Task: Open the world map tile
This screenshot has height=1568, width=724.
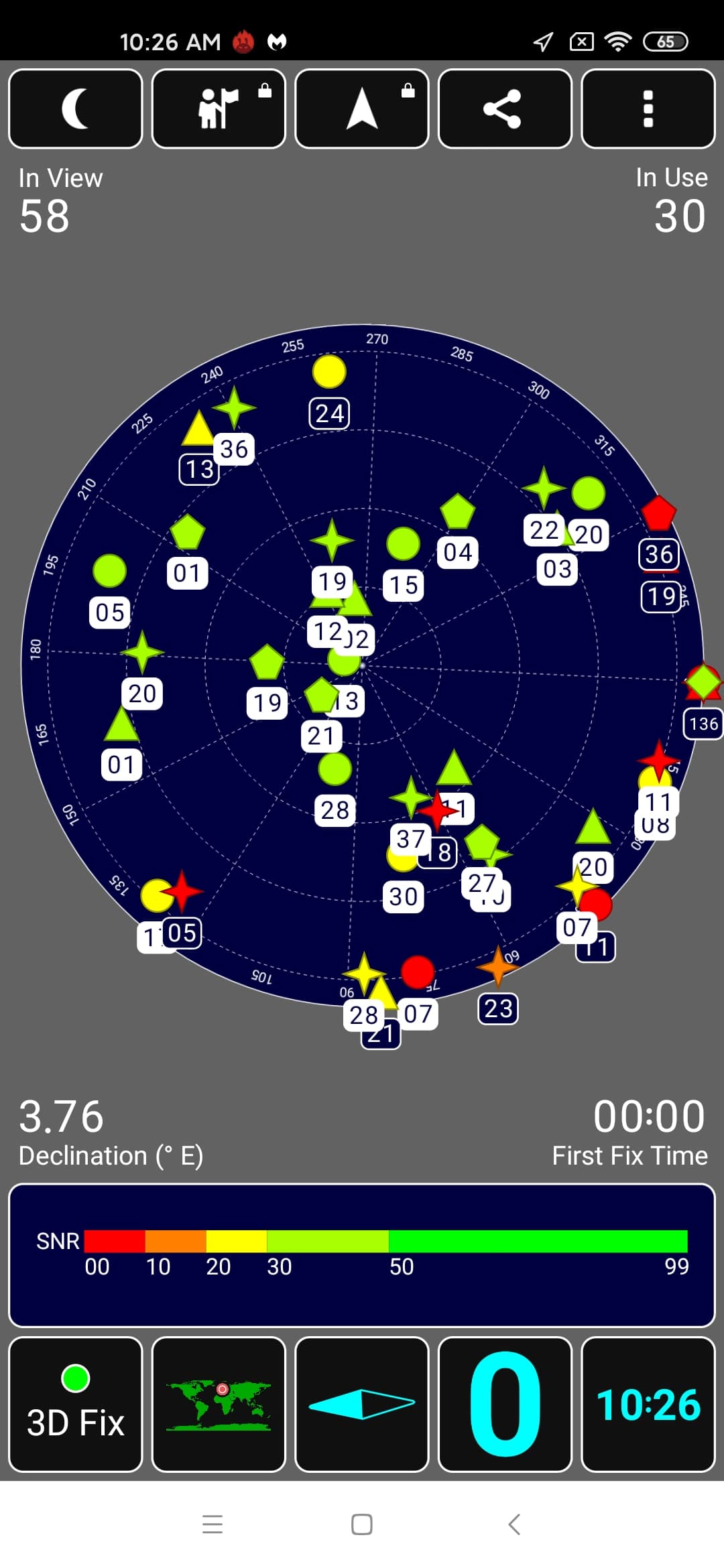Action: (x=219, y=1404)
